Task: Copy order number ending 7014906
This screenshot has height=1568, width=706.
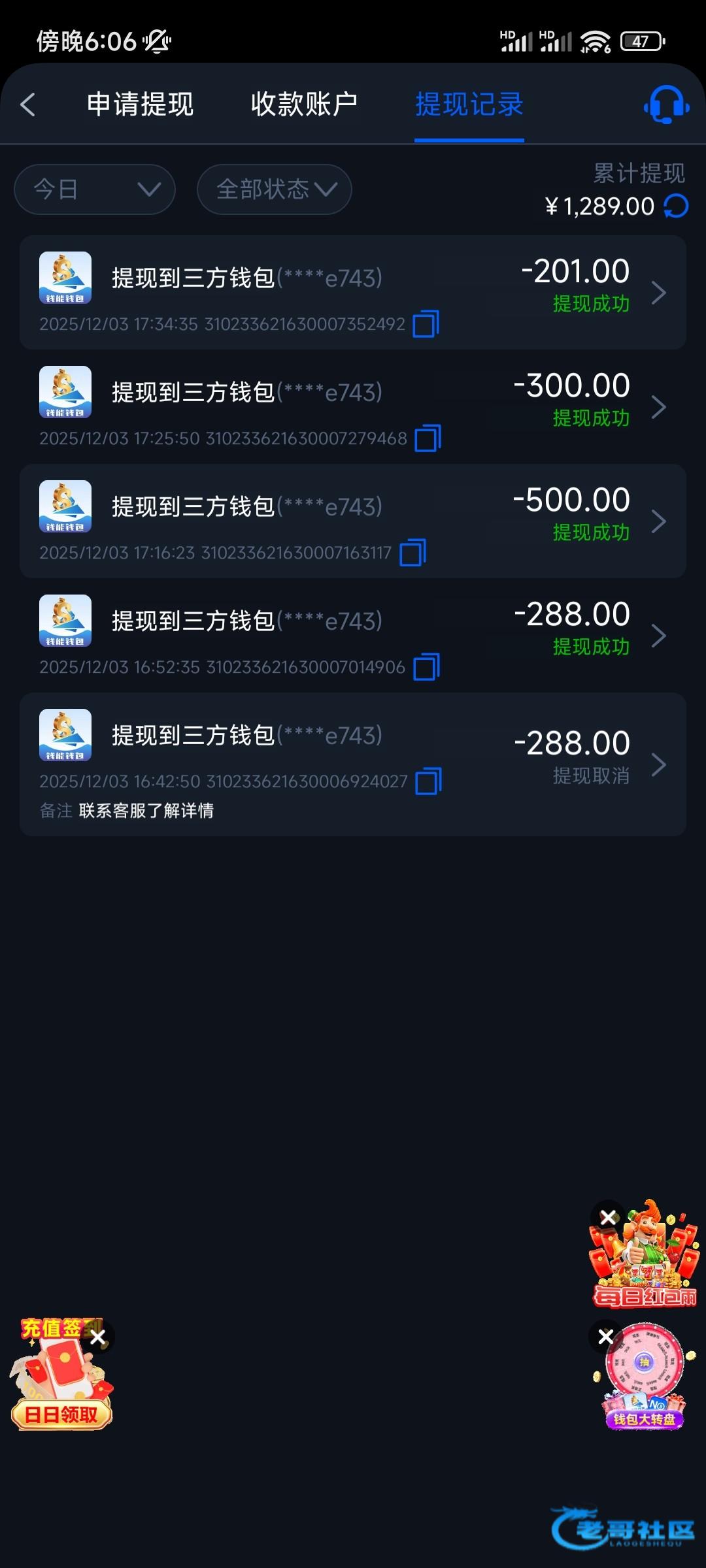Action: click(426, 667)
